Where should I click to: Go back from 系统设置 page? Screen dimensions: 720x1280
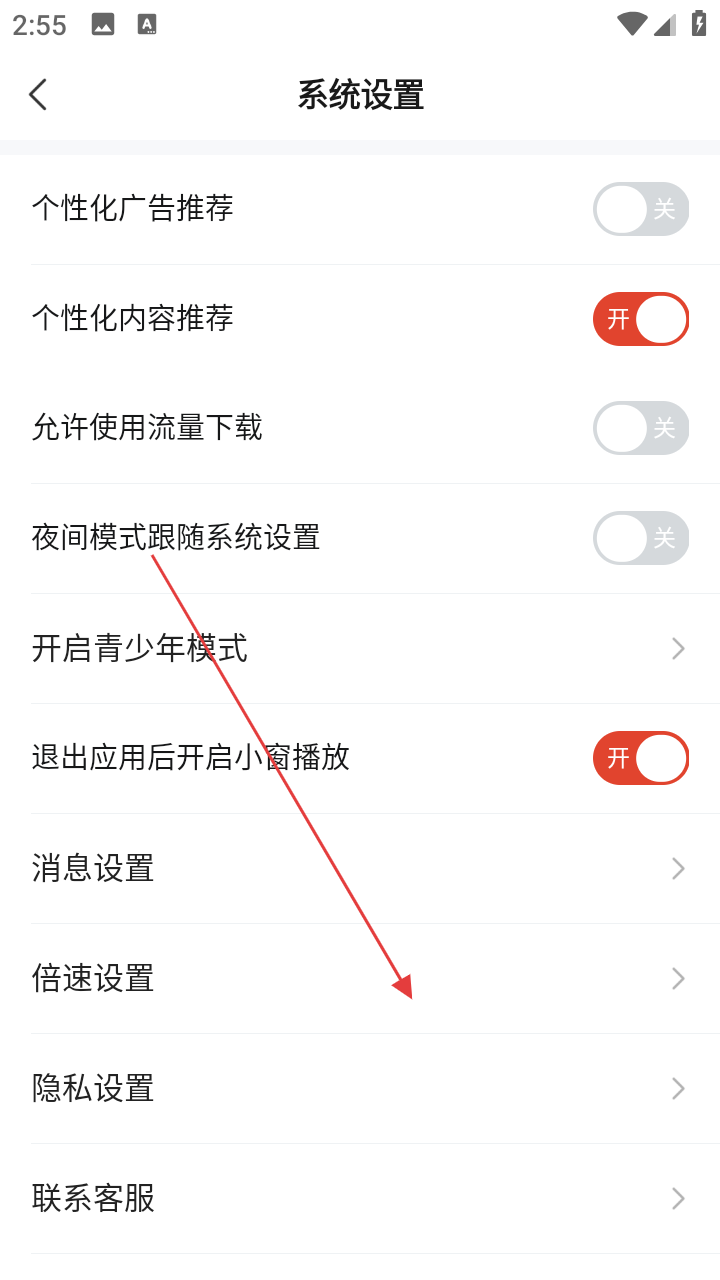(x=38, y=95)
